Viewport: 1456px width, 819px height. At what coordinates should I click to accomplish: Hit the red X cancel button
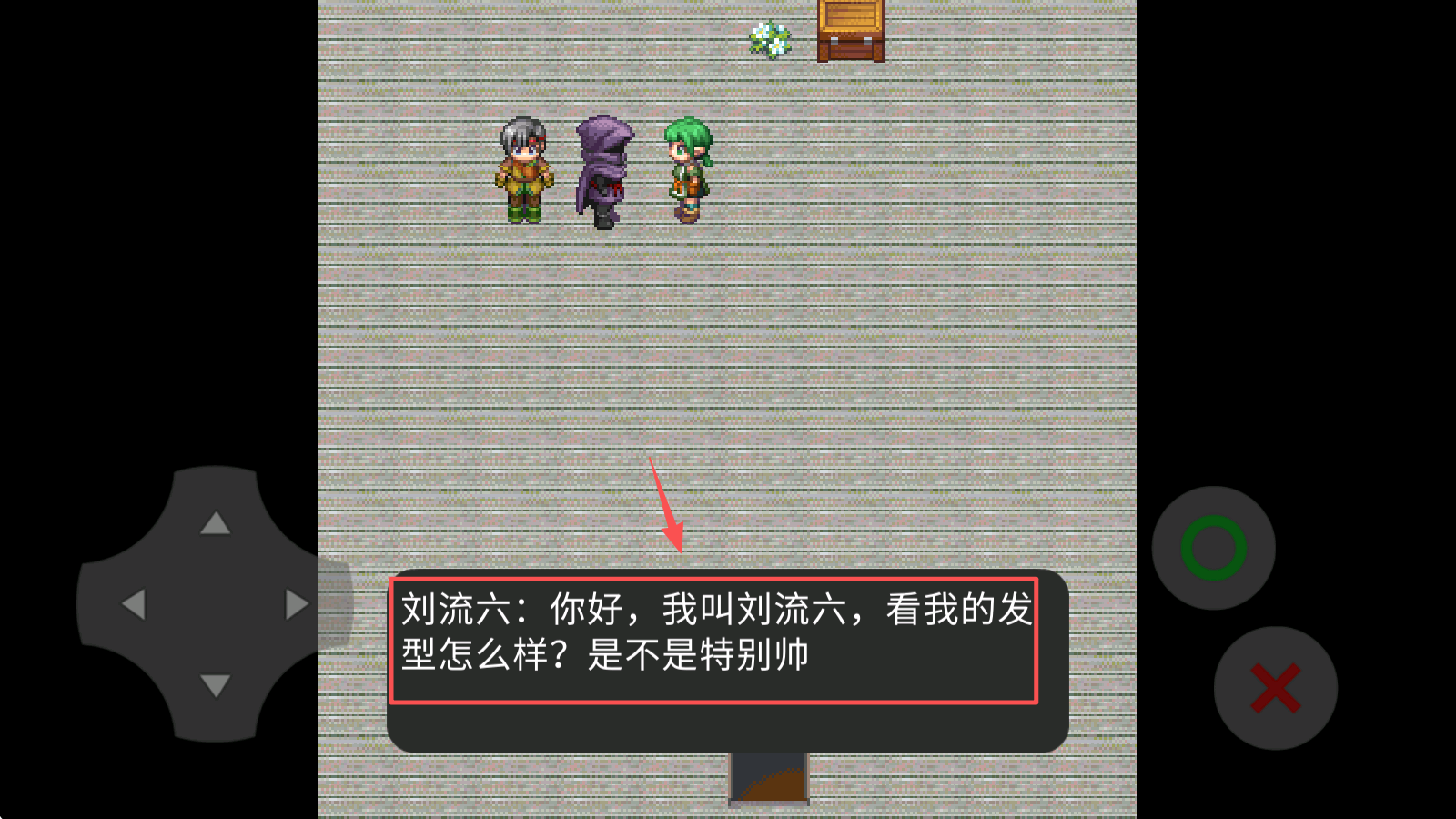coord(1275,688)
